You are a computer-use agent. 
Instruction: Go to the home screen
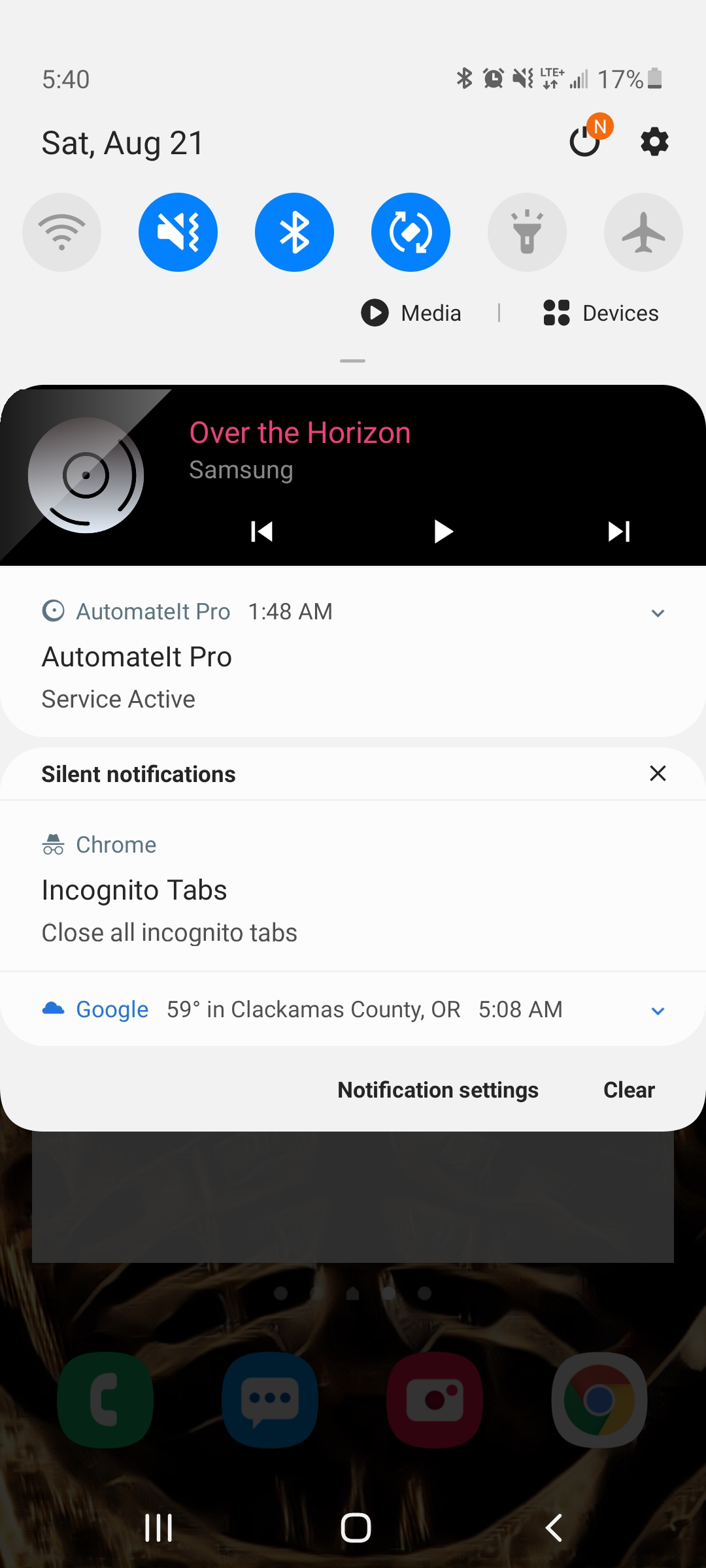(356, 1527)
